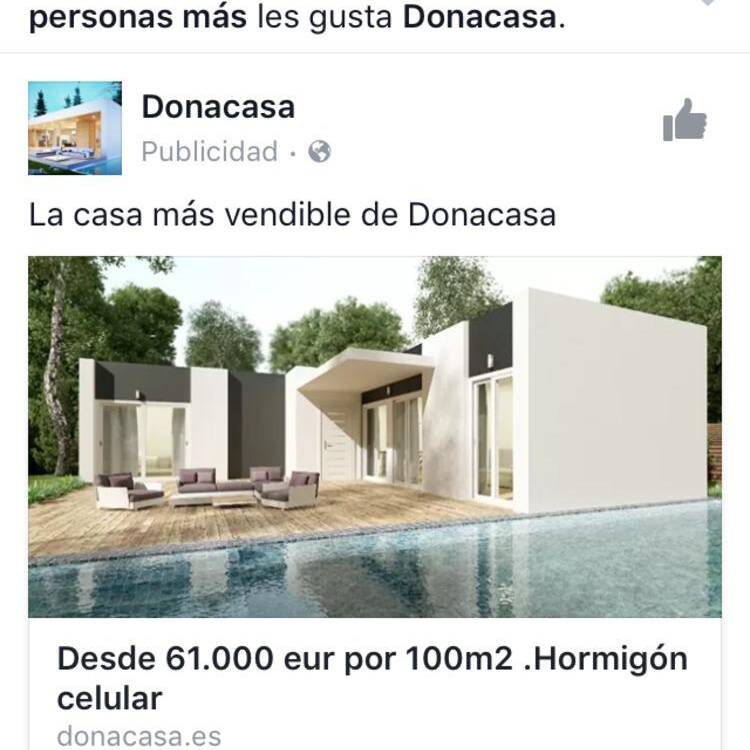The height and width of the screenshot is (750, 750).
Task: Like the Donacasa page with thumbs-up
Action: tap(685, 122)
